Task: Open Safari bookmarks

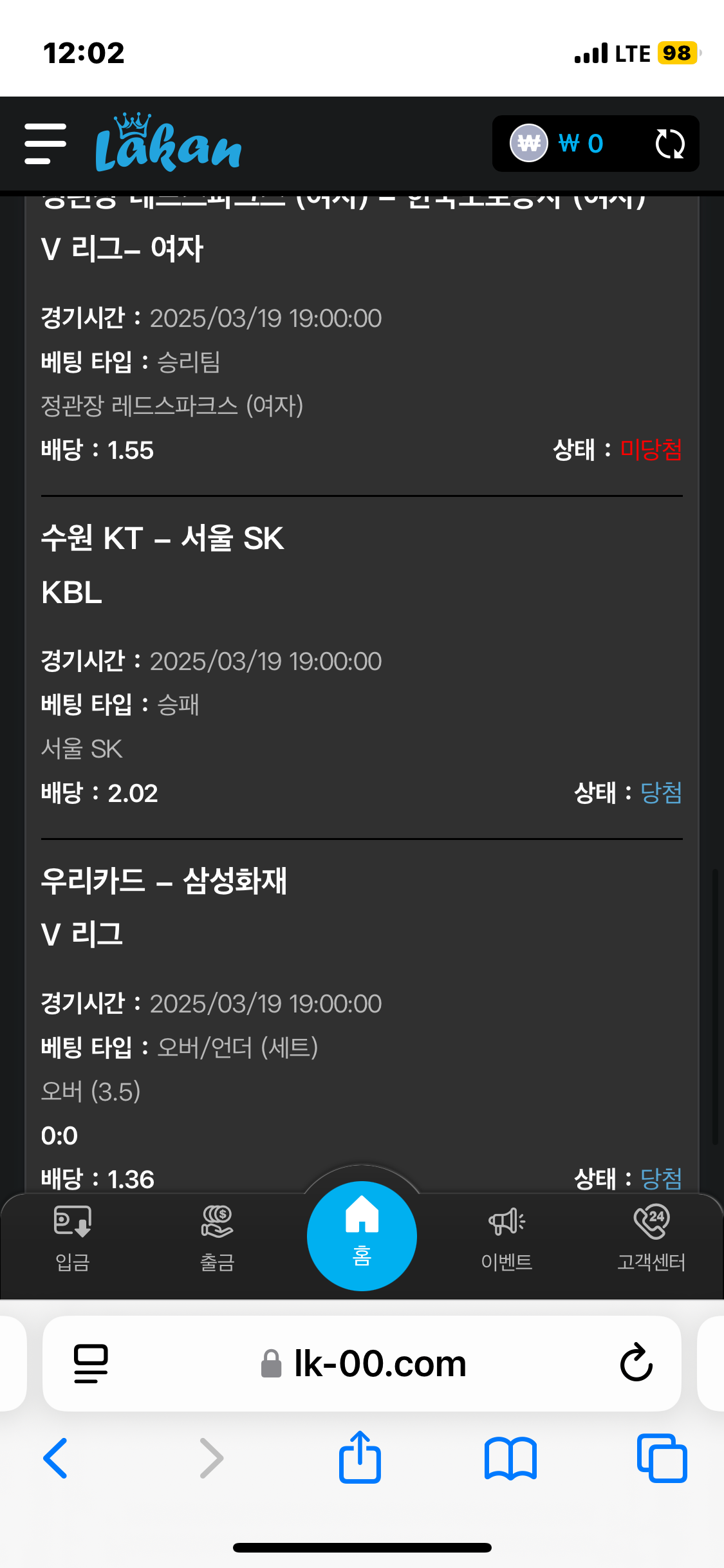Action: click(510, 1458)
